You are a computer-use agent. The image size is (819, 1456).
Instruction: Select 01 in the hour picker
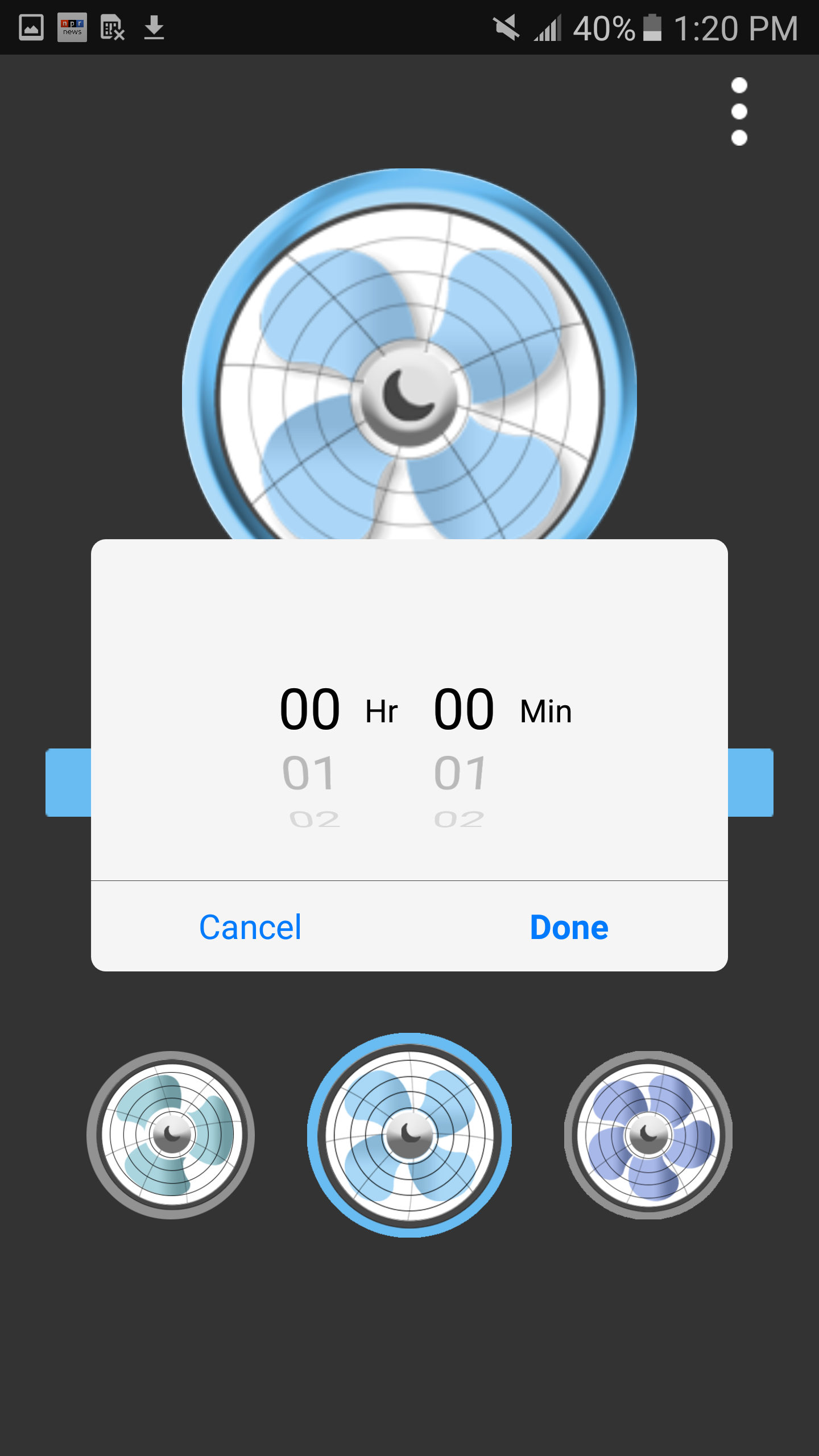(309, 773)
